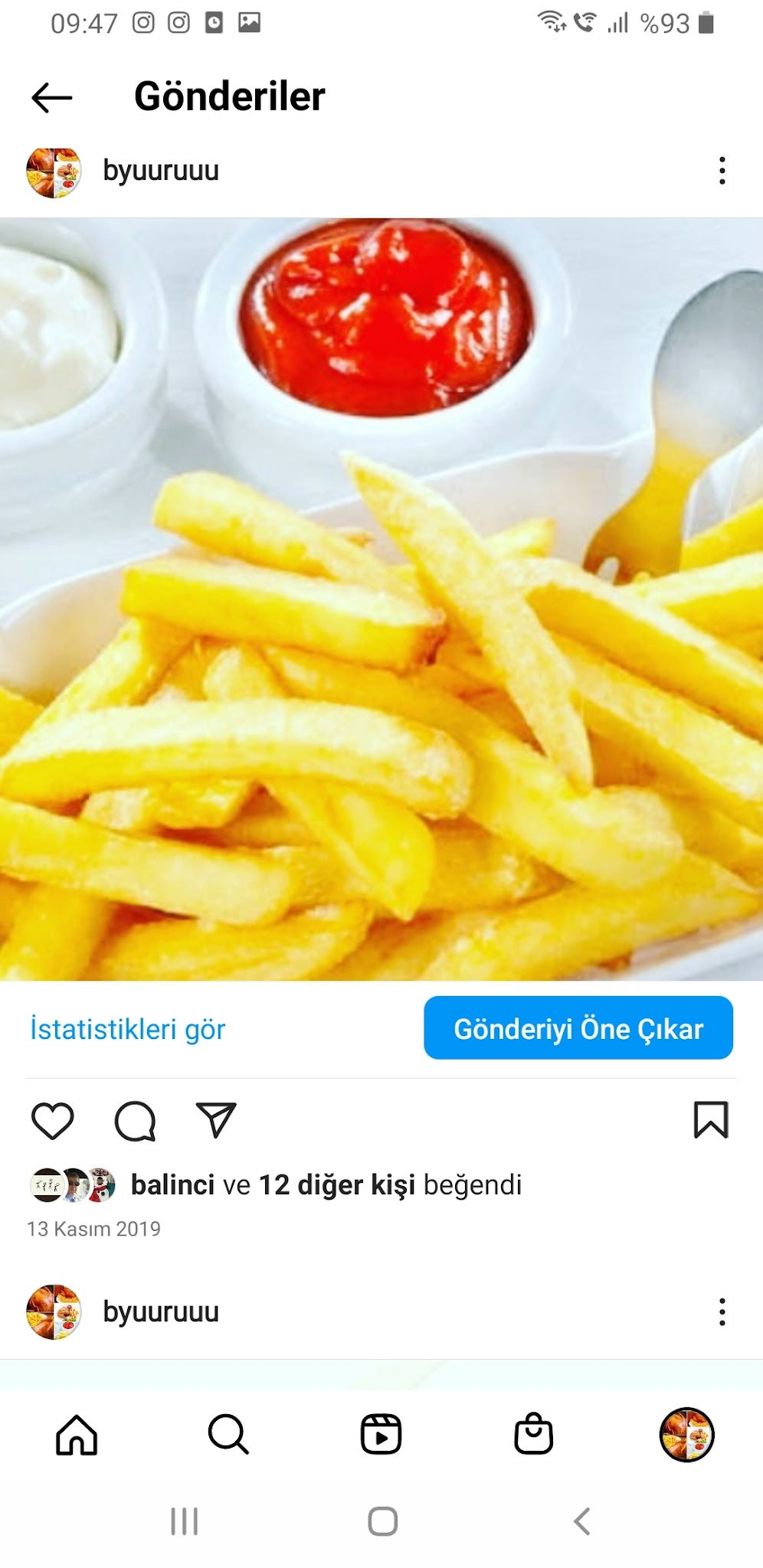Like the post with the heart icon
The height and width of the screenshot is (1568, 763).
[x=53, y=1122]
